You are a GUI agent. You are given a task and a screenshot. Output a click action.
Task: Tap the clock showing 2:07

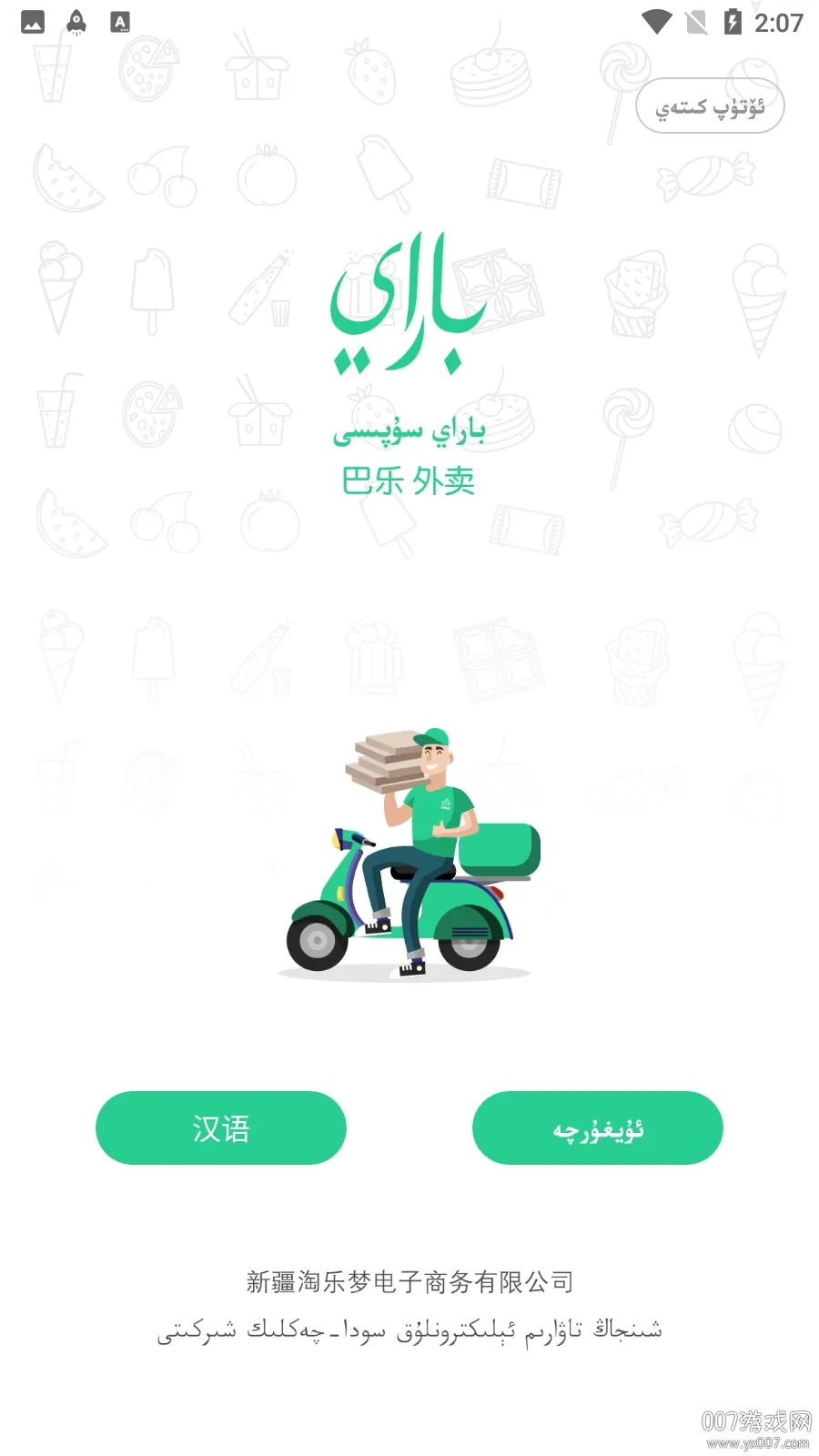781,20
